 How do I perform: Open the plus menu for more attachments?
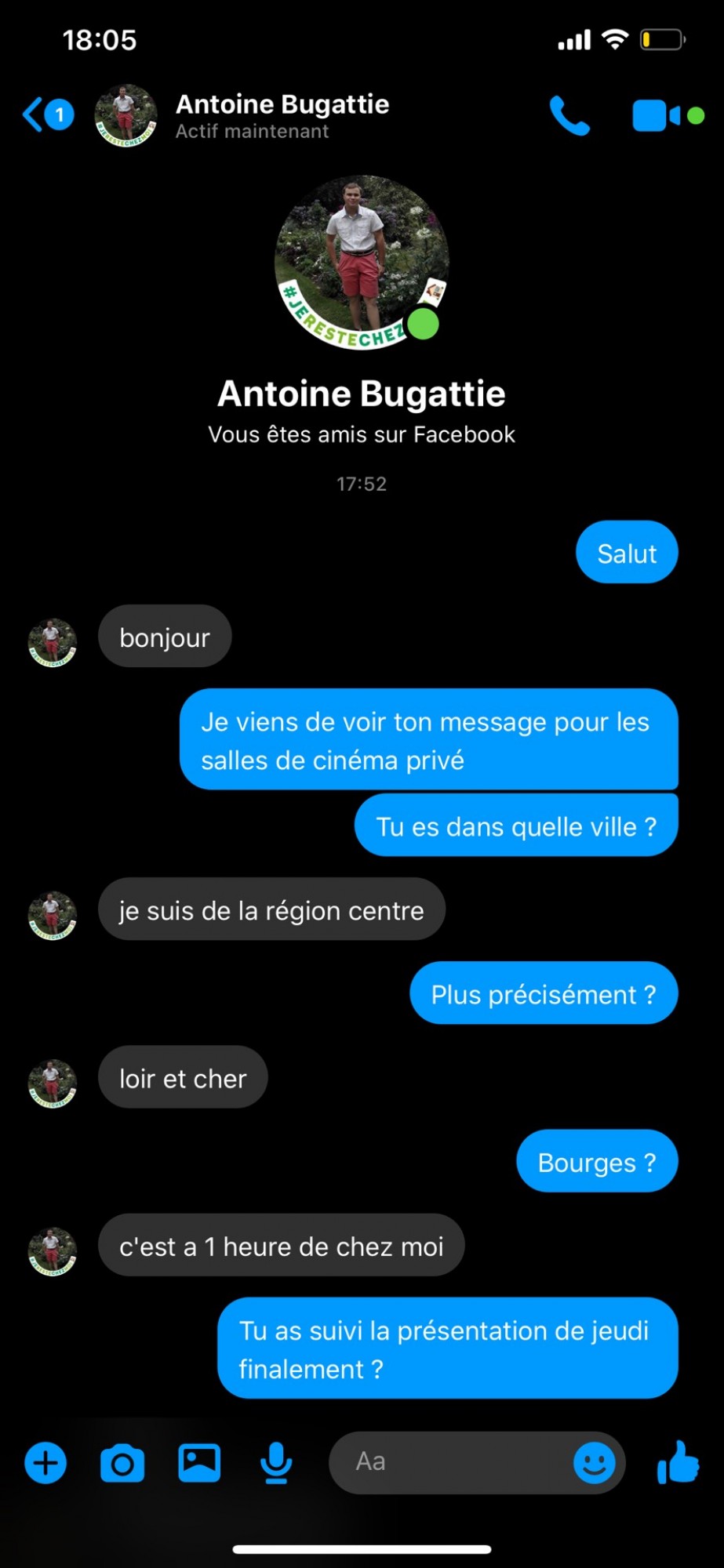[x=45, y=1463]
